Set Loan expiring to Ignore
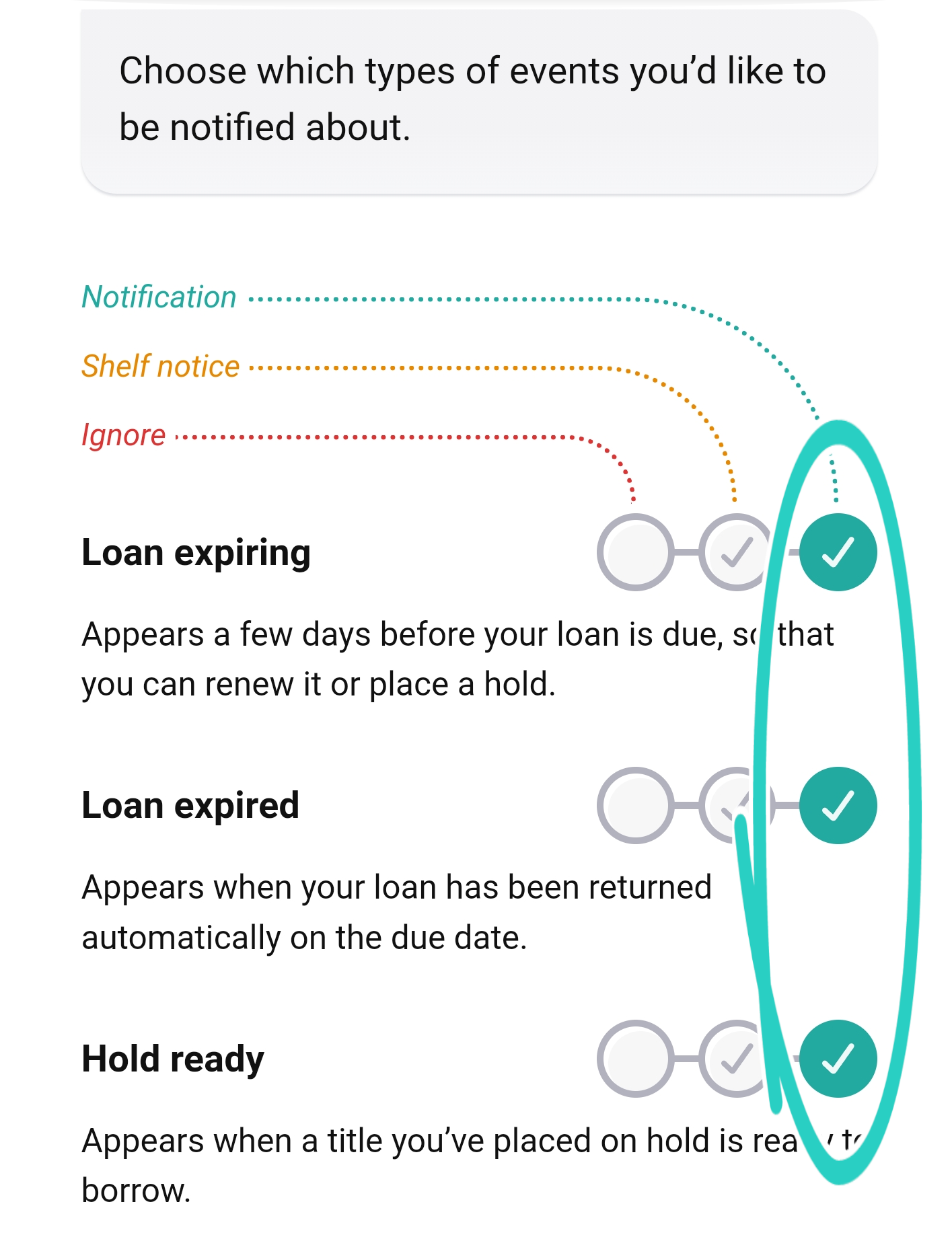 tap(635, 552)
